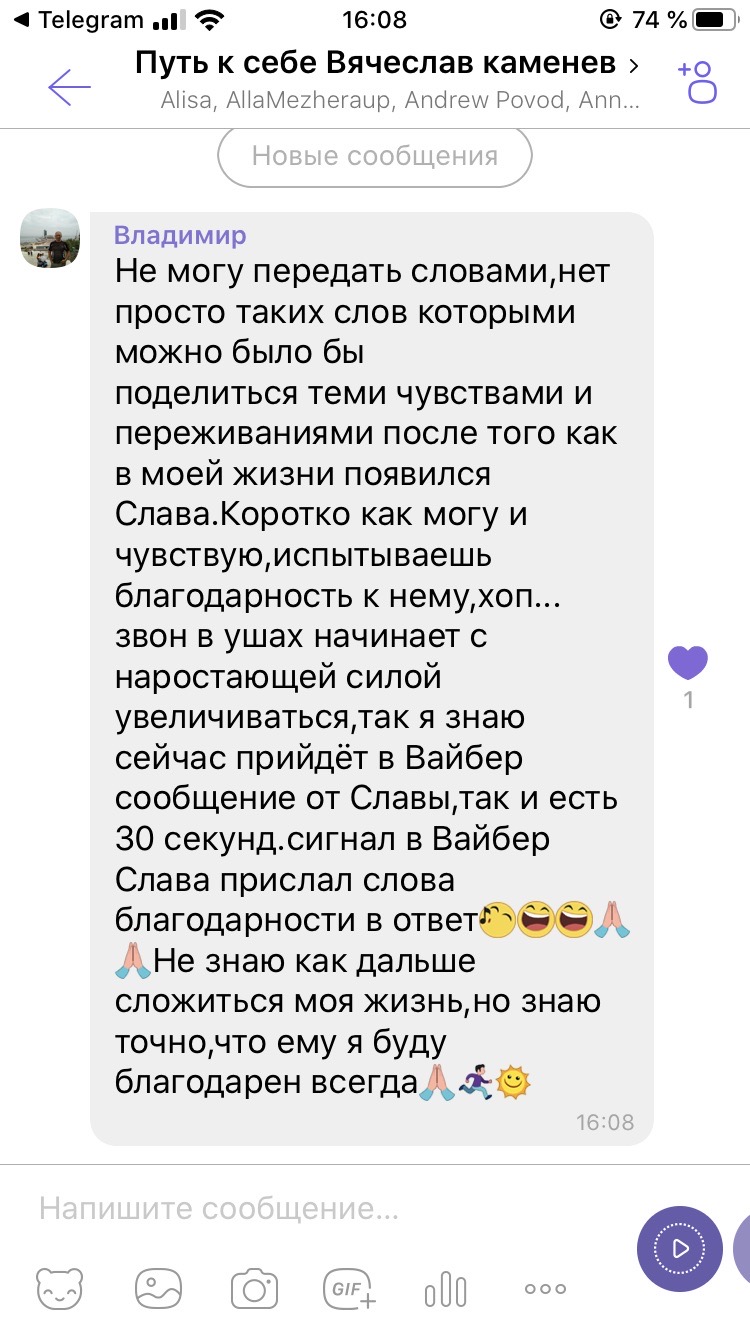
Task: Add participants to the group
Action: click(x=697, y=82)
